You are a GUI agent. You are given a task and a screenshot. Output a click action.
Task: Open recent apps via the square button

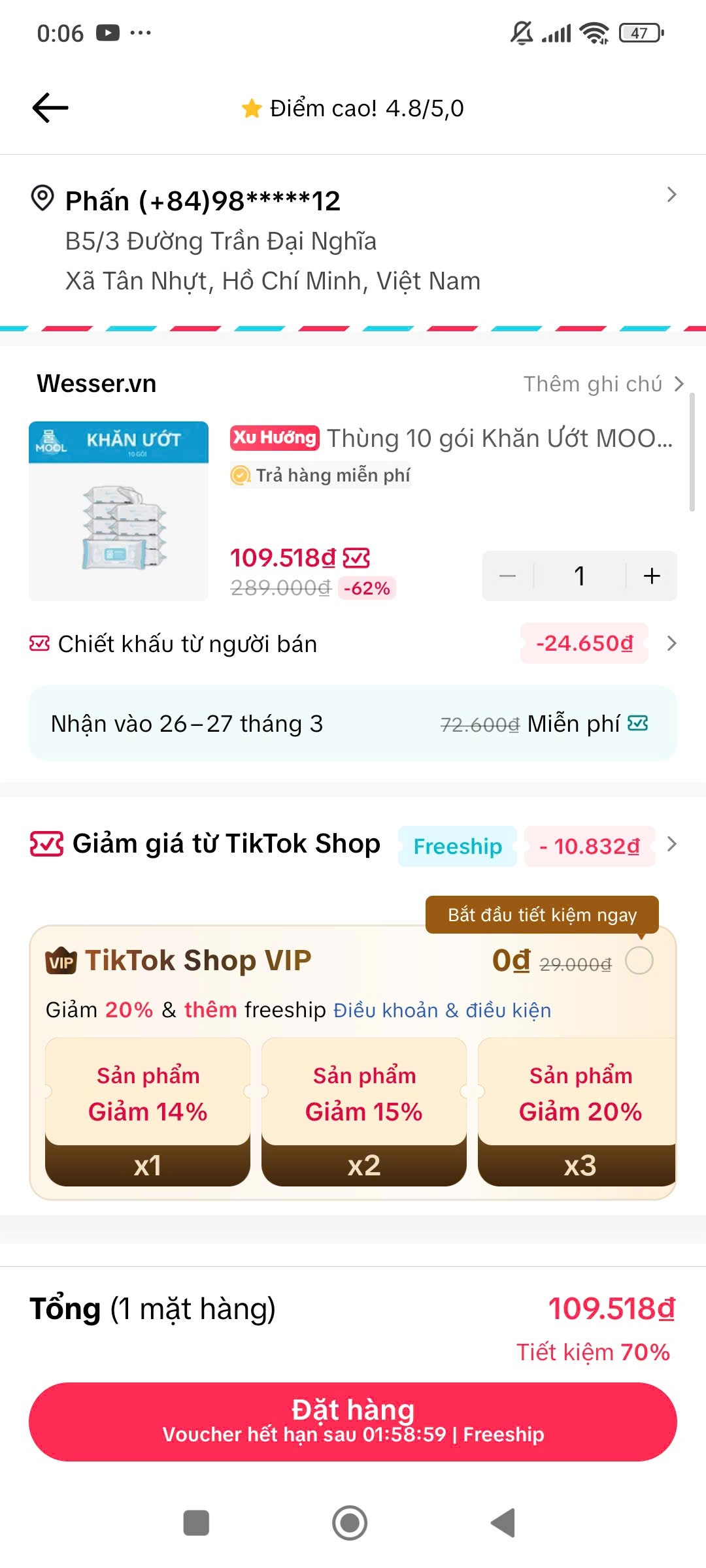coord(196,1523)
